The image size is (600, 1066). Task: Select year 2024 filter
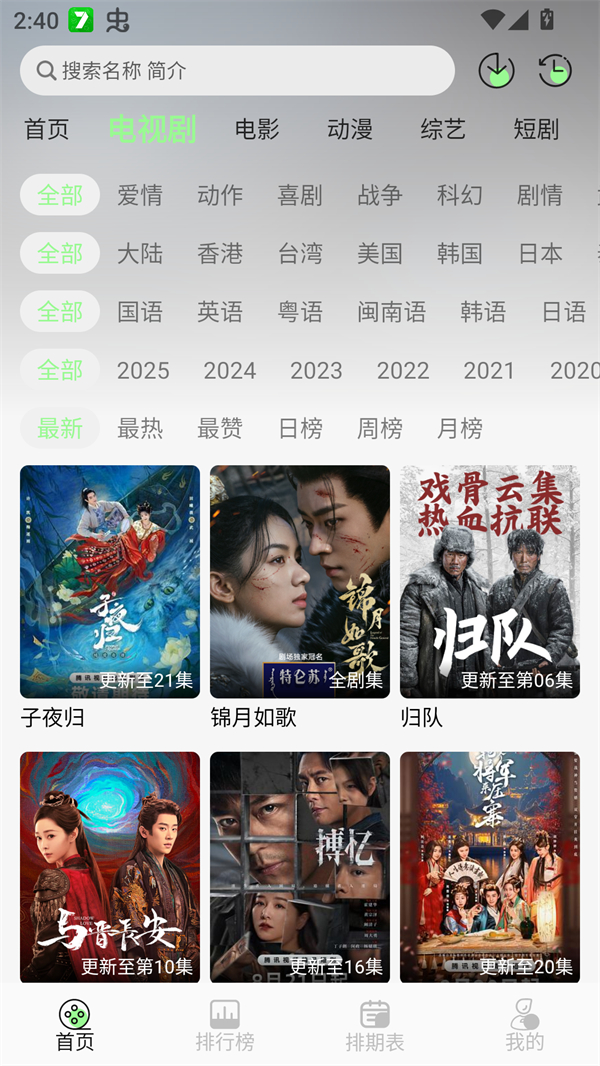[230, 370]
